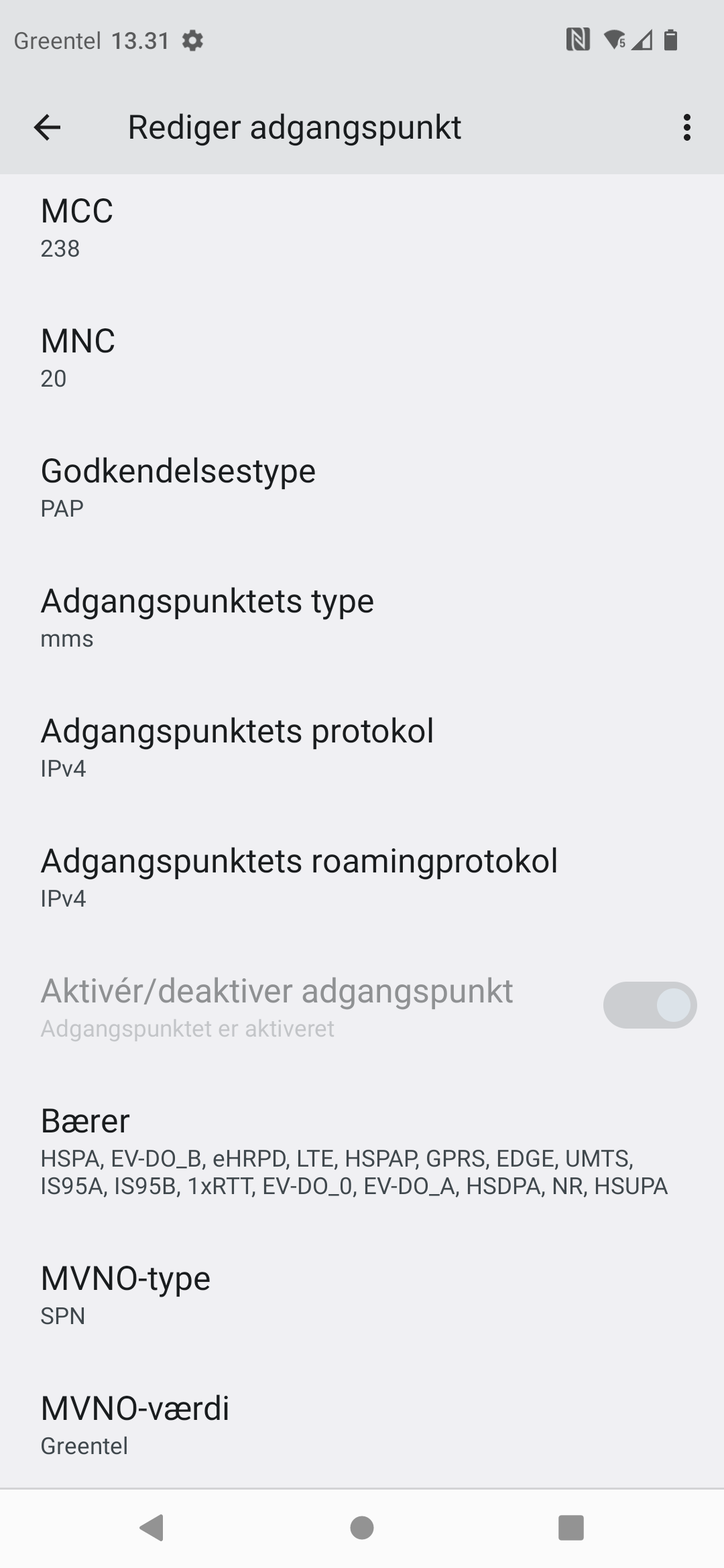Tap the system home button
724x1568 pixels.
(362, 1528)
